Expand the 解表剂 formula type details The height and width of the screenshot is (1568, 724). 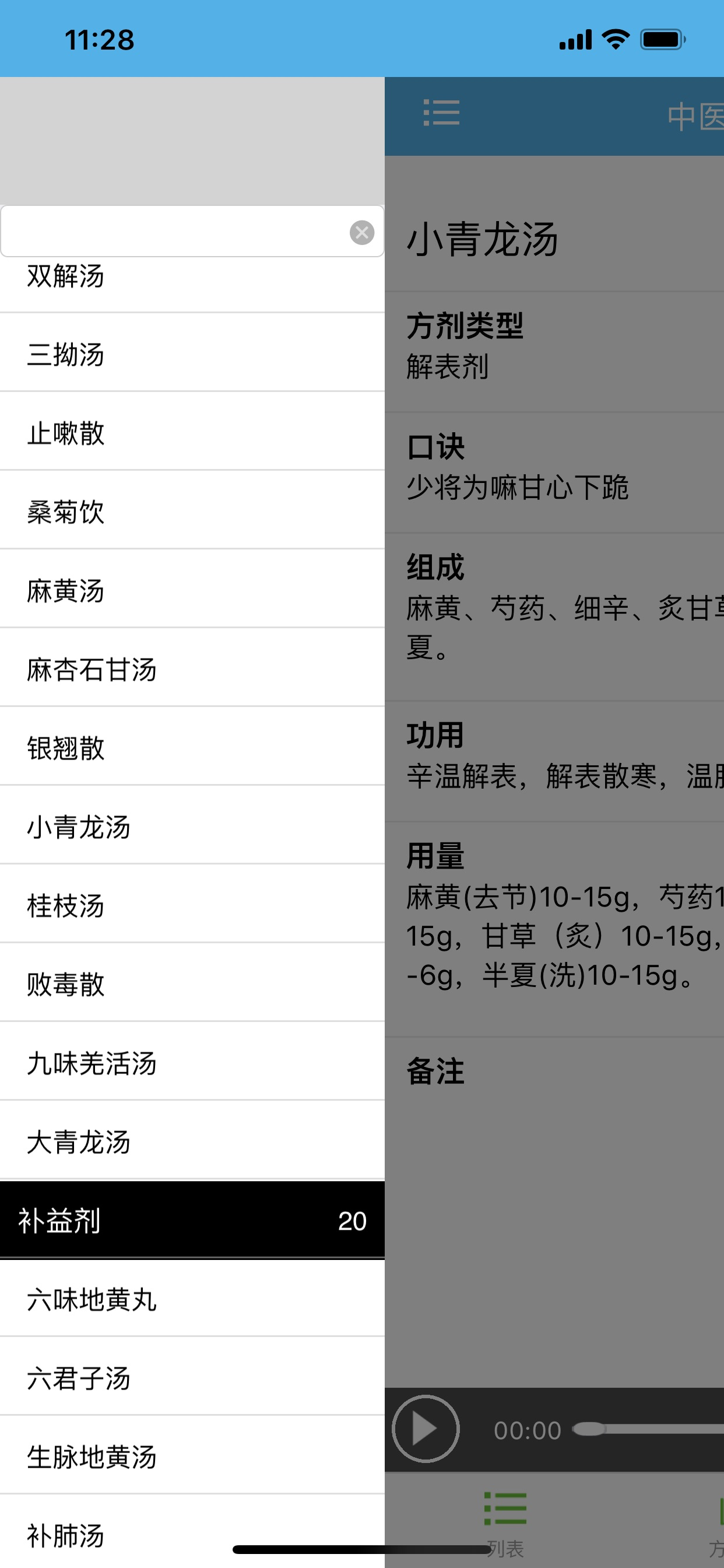[x=448, y=366]
